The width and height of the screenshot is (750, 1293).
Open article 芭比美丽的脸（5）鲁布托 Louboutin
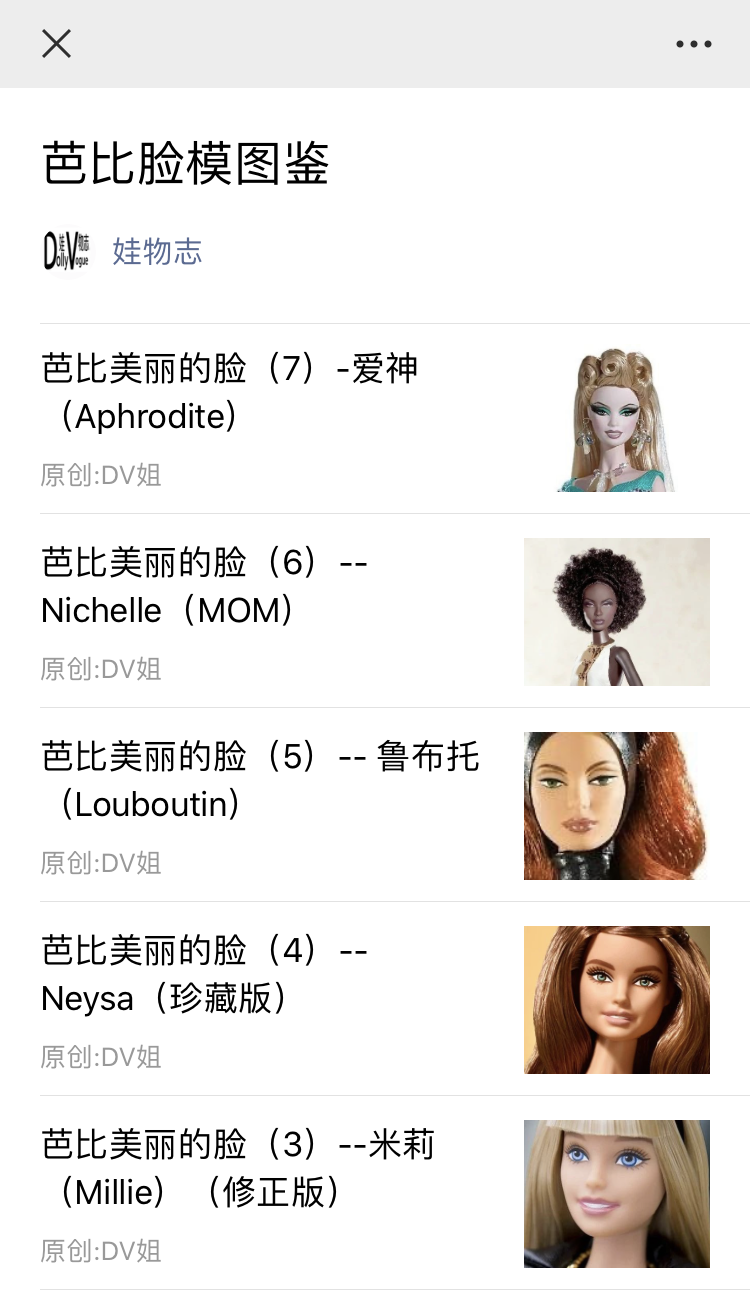click(260, 780)
